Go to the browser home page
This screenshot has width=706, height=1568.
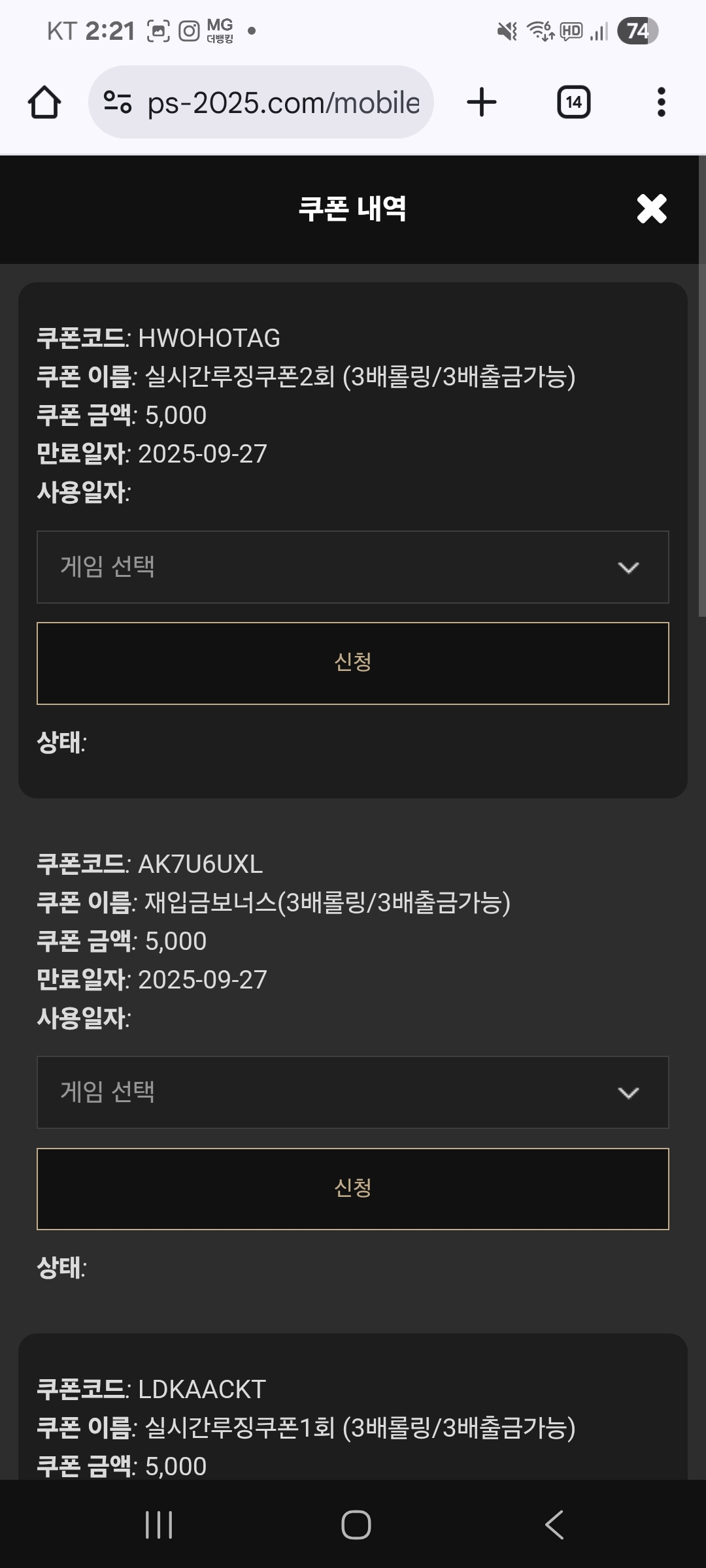44,103
